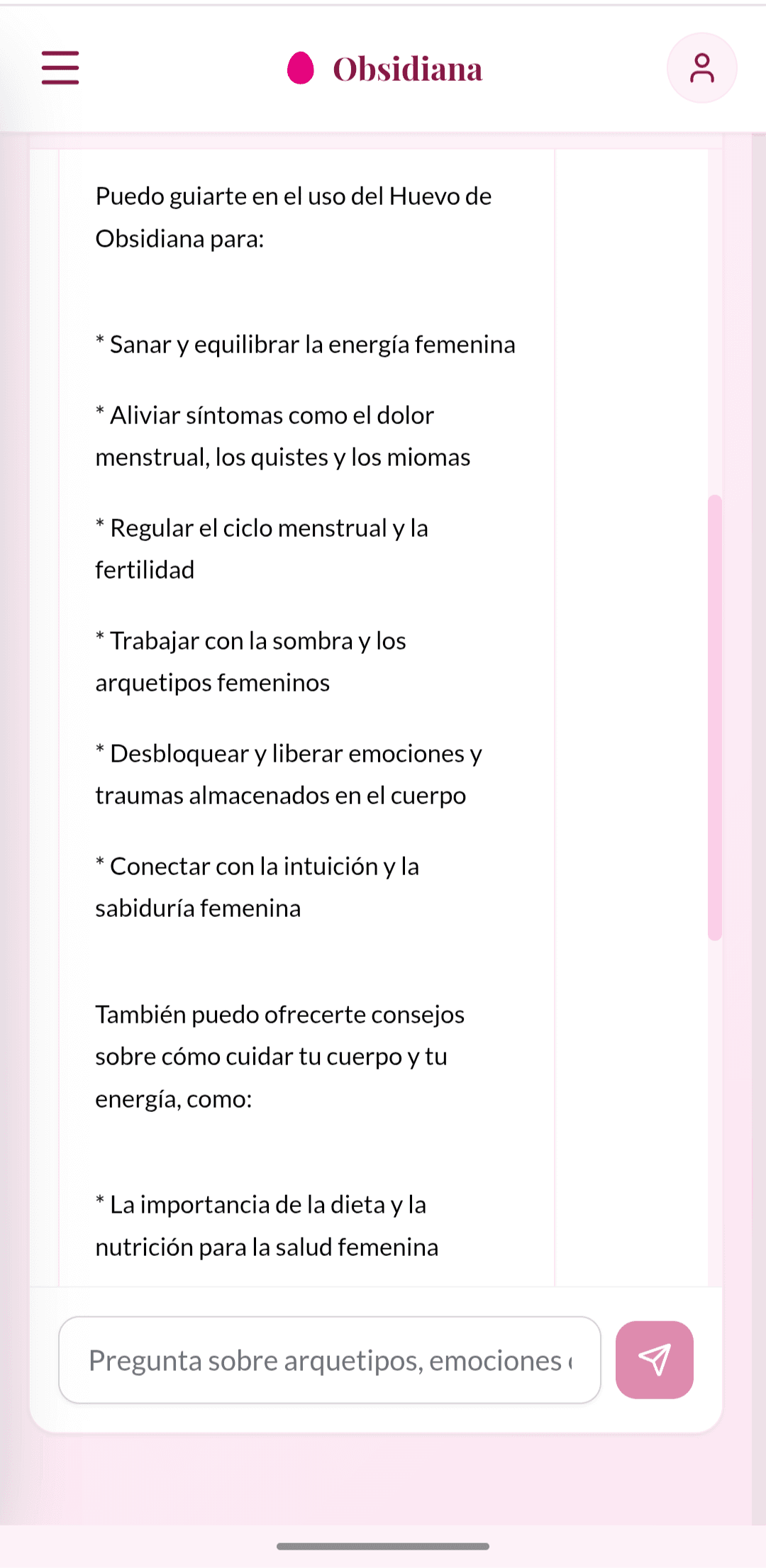The width and height of the screenshot is (766, 1568).
Task: Select the bullet 'Sanar y equilibrar la energía femenina'
Action: click(x=306, y=345)
